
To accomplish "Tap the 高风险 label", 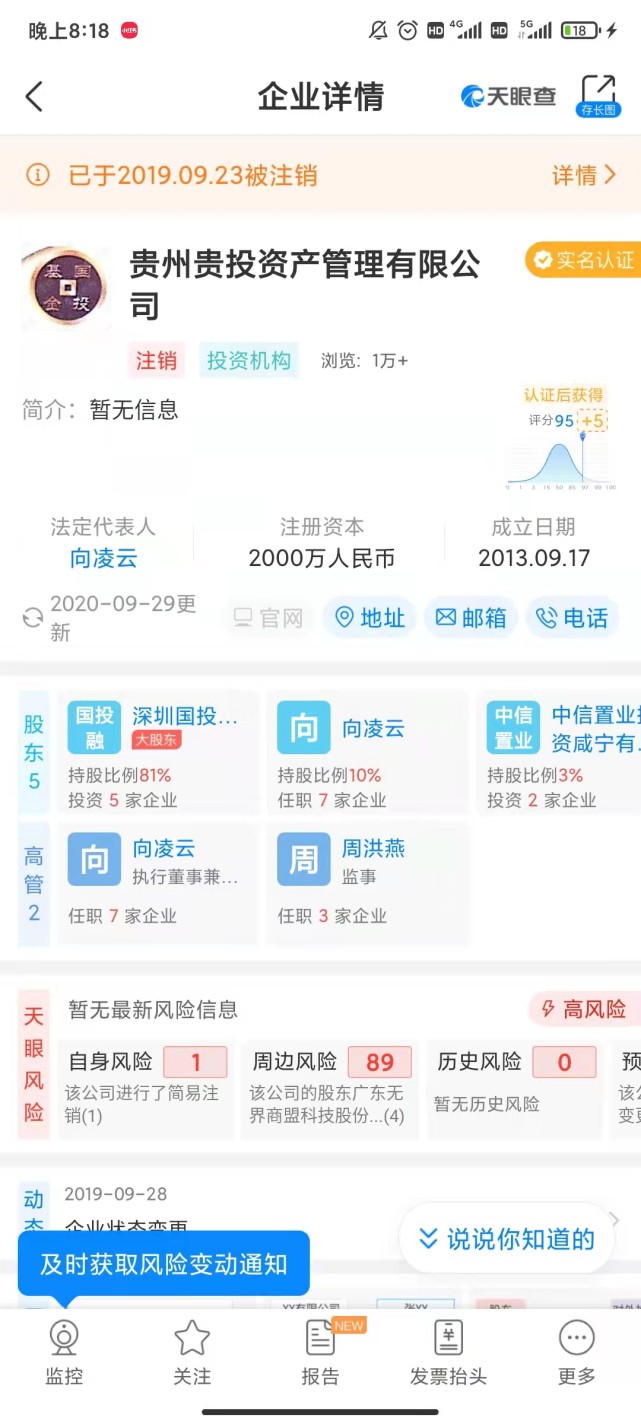I will (x=585, y=1009).
